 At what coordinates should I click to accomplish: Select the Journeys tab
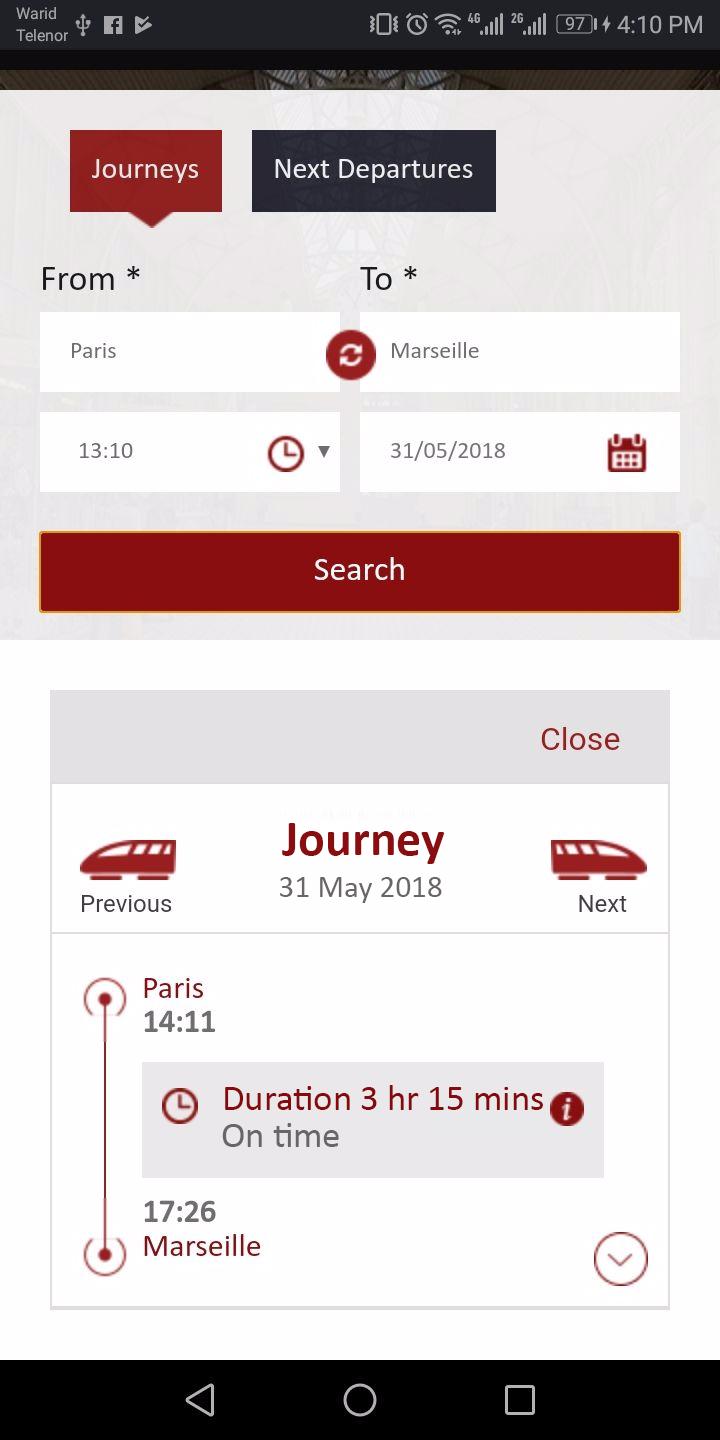(x=146, y=170)
